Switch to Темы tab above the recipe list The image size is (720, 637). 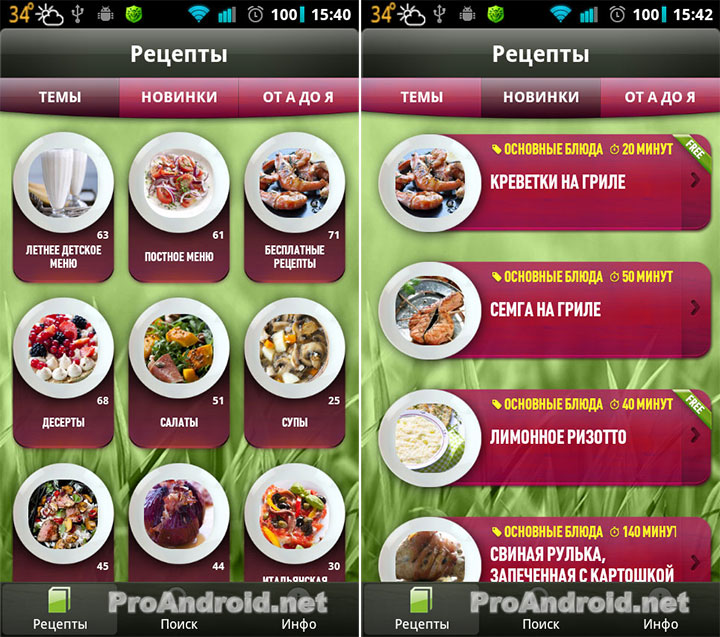point(421,98)
